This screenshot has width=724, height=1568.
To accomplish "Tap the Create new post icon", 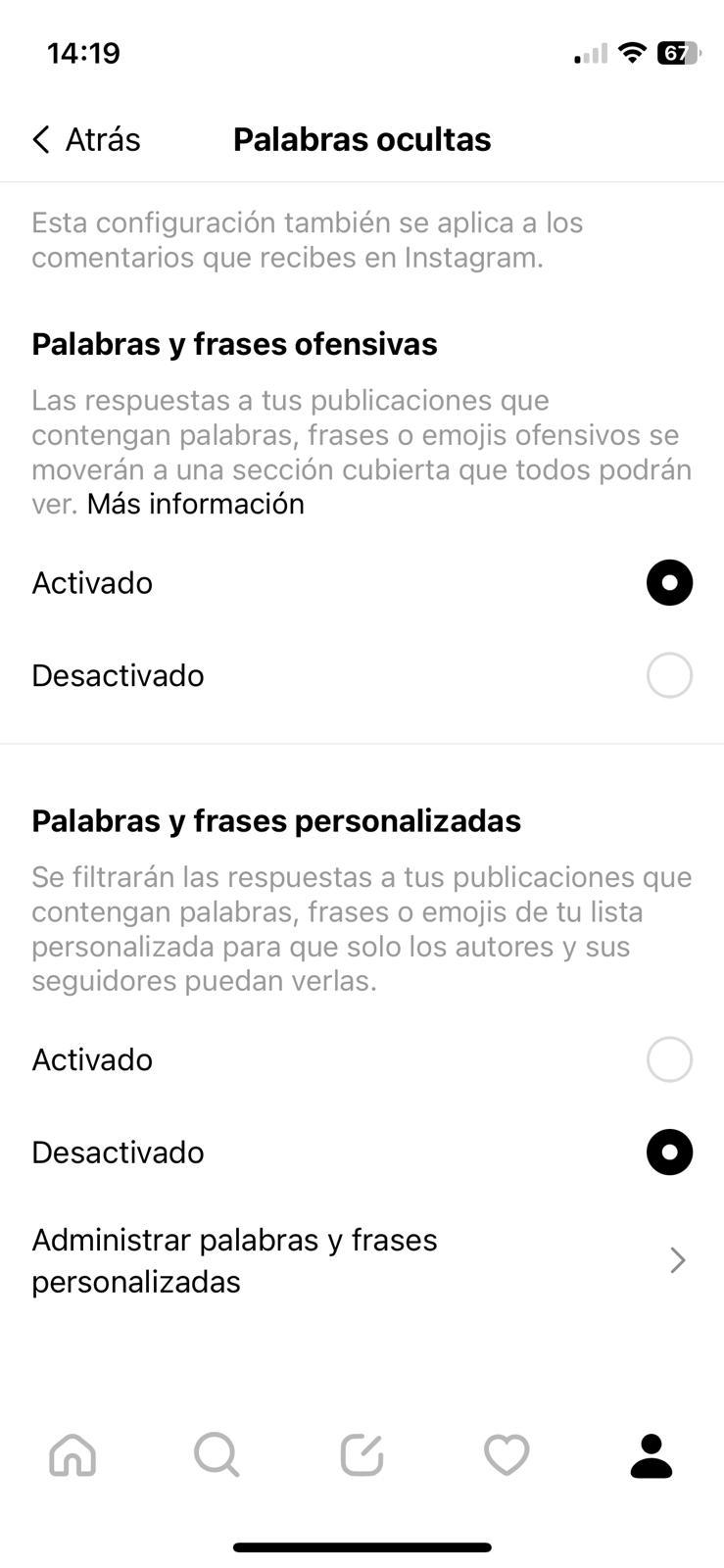I will pyautogui.click(x=362, y=1455).
